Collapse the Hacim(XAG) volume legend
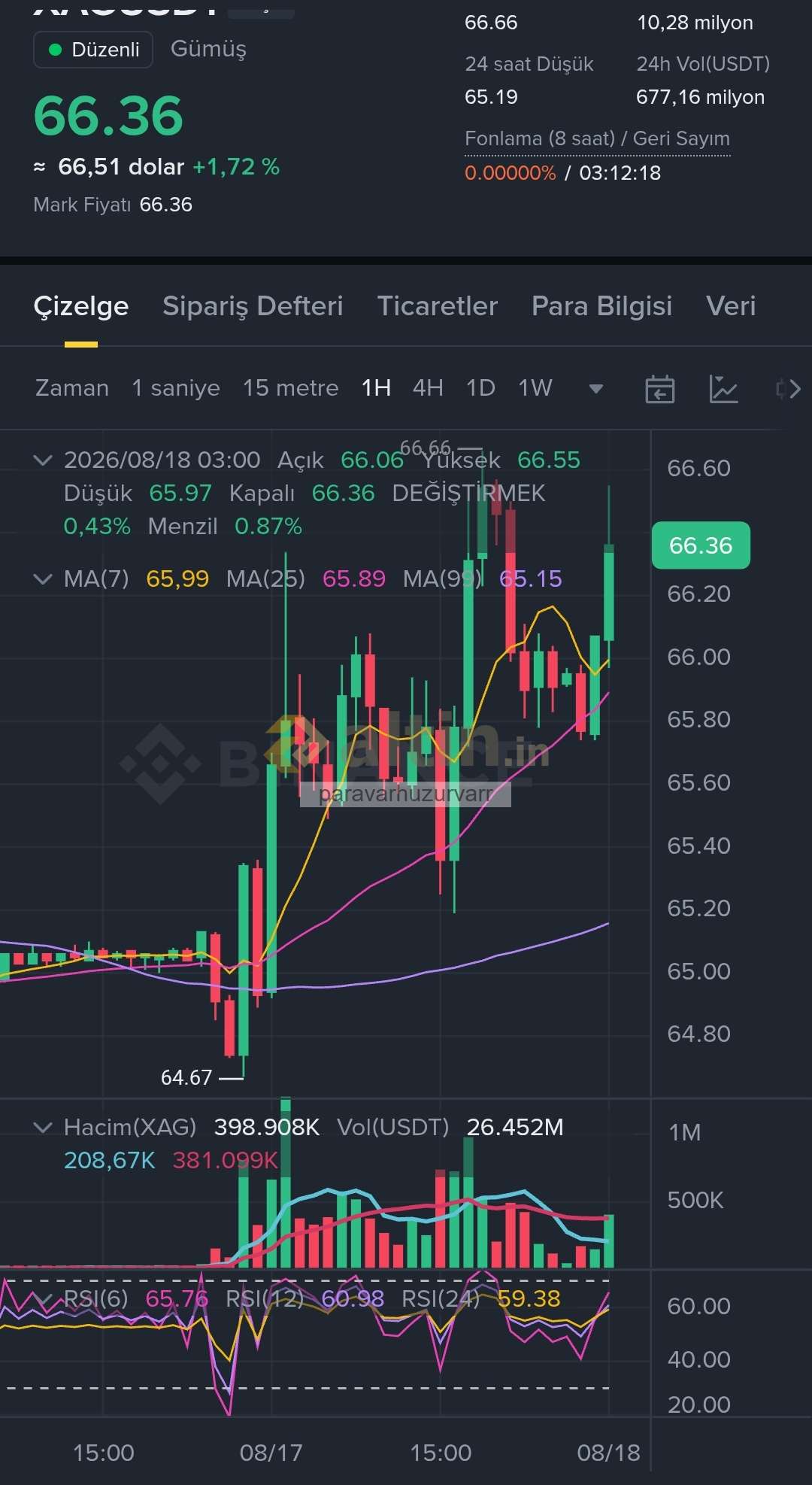The image size is (812, 1485). [x=44, y=1128]
